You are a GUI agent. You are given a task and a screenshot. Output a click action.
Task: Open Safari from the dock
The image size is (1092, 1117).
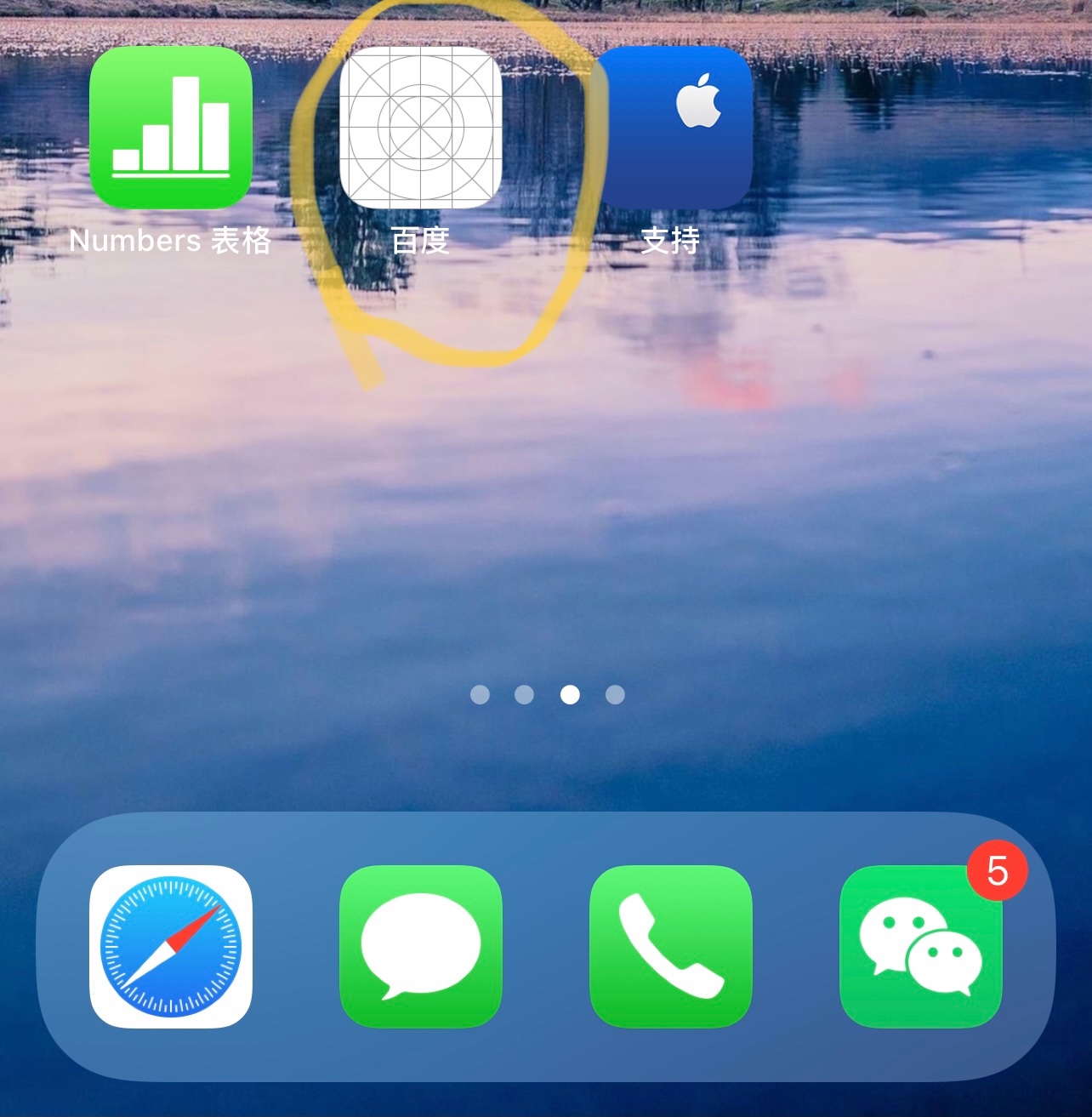170,946
